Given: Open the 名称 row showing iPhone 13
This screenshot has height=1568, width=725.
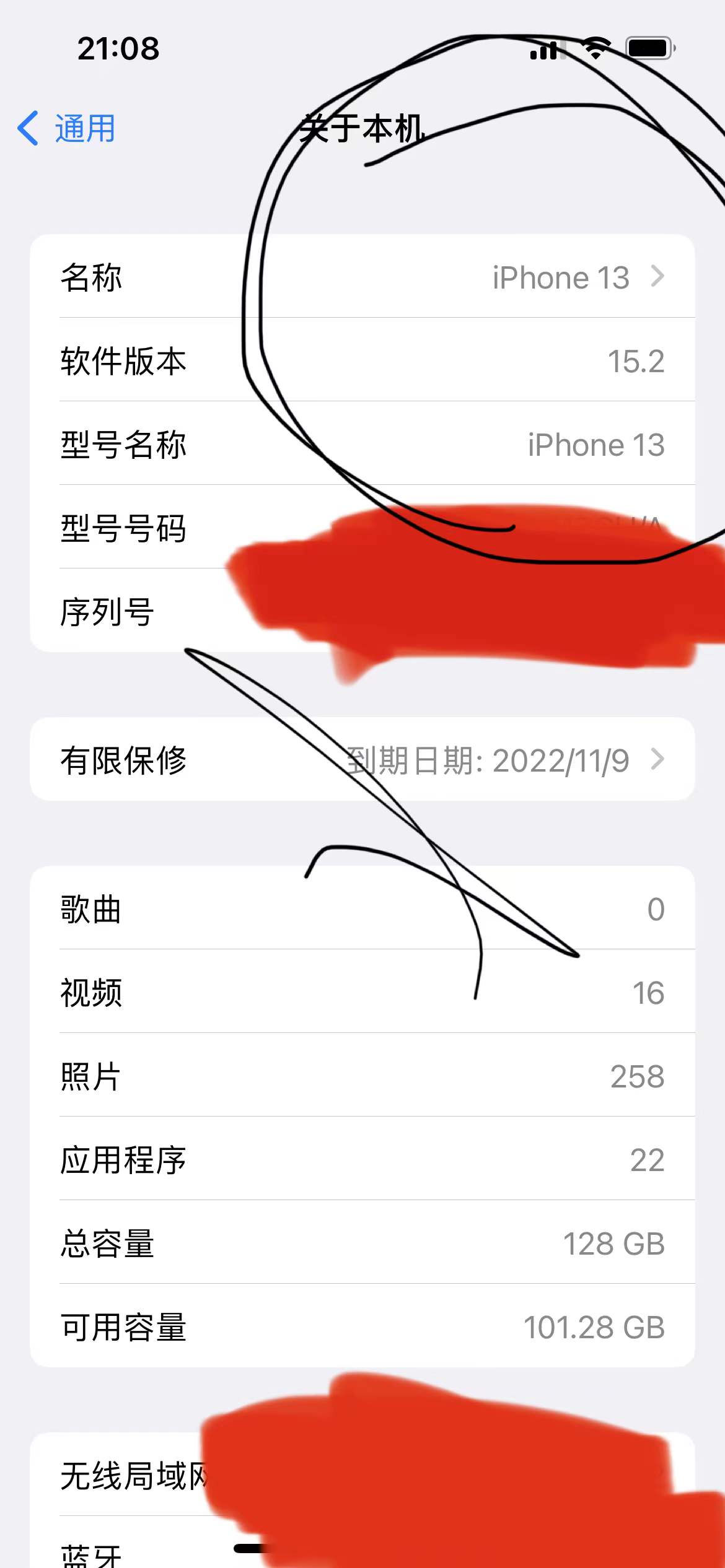Looking at the screenshot, I should 362,277.
